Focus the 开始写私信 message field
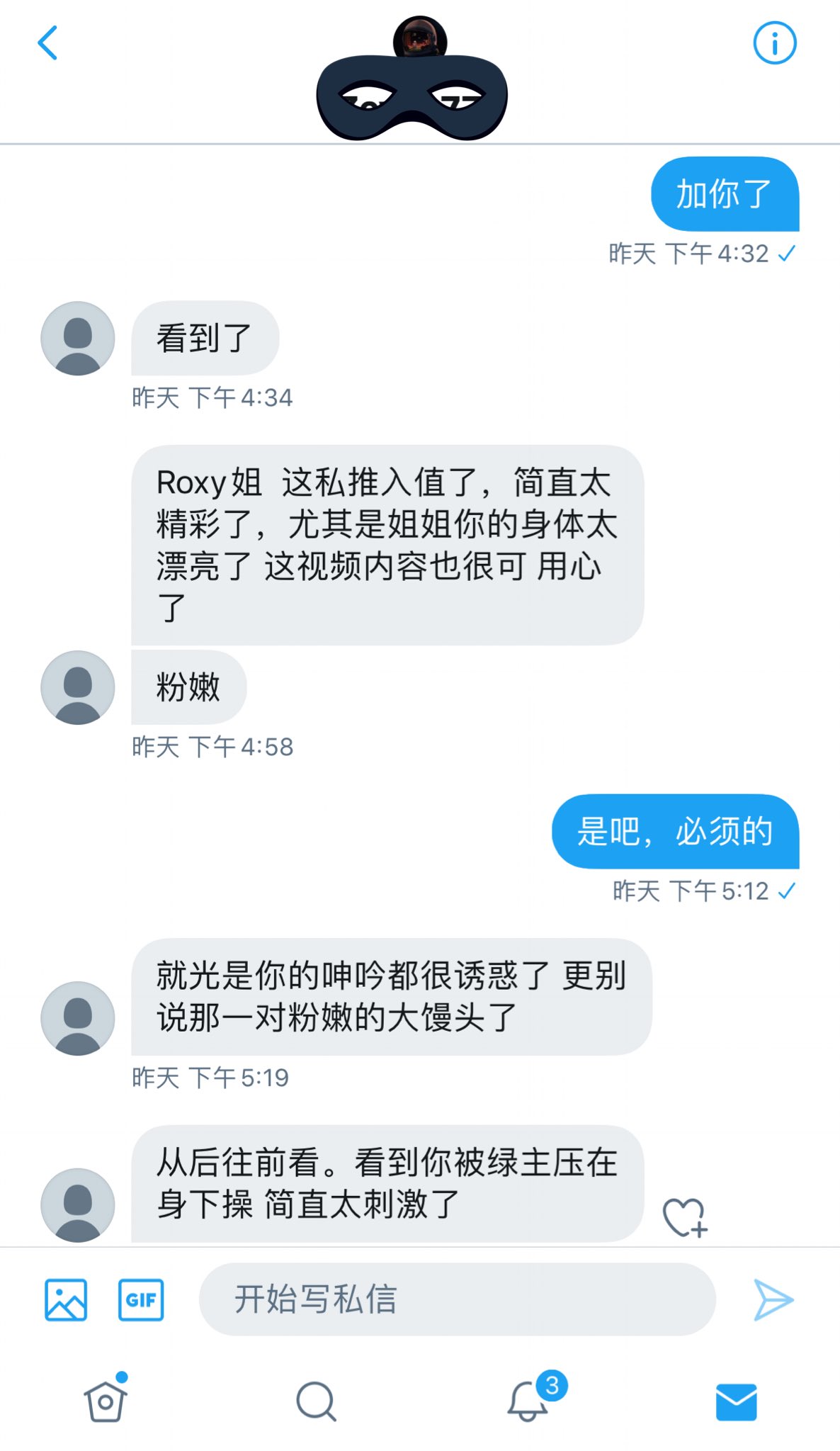 [x=457, y=1299]
